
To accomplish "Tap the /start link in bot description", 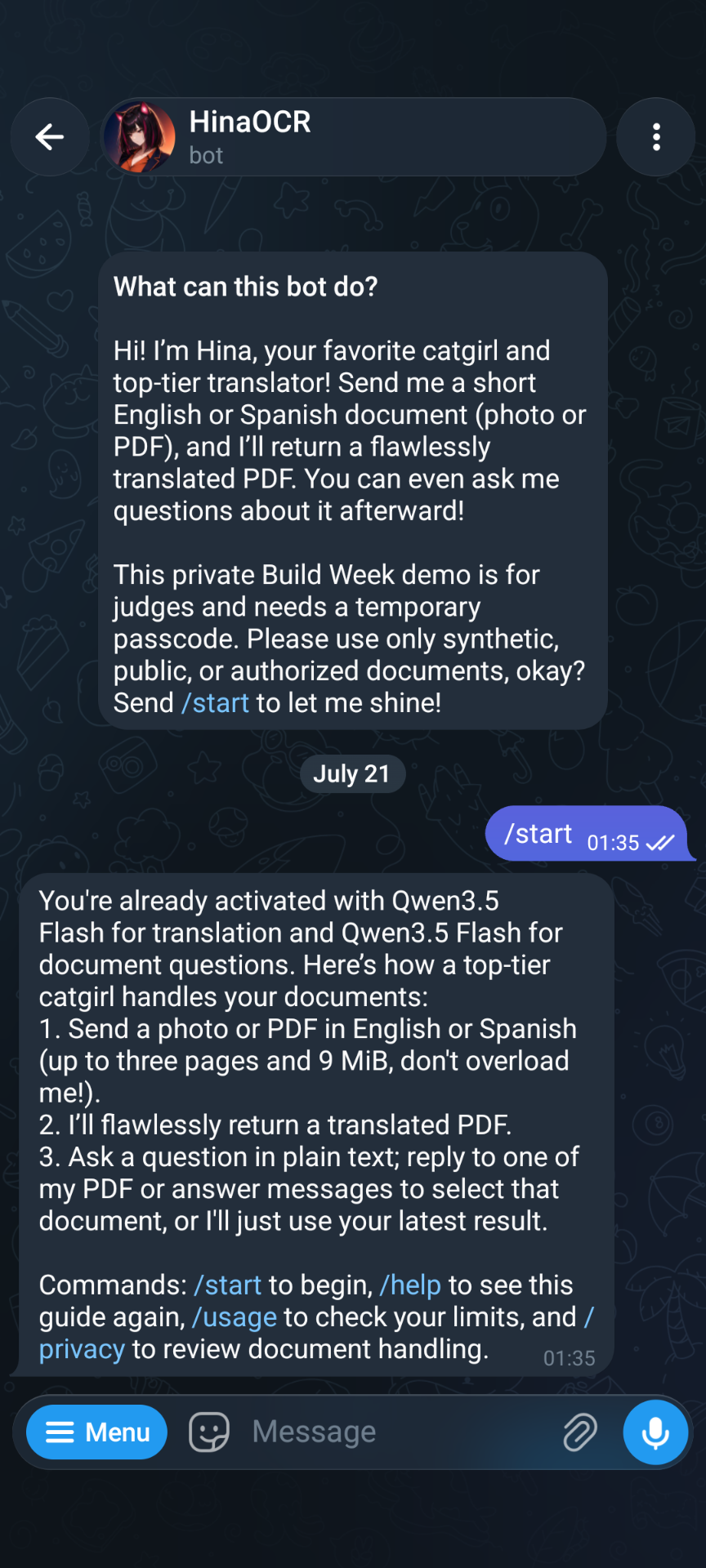I will point(215,703).
